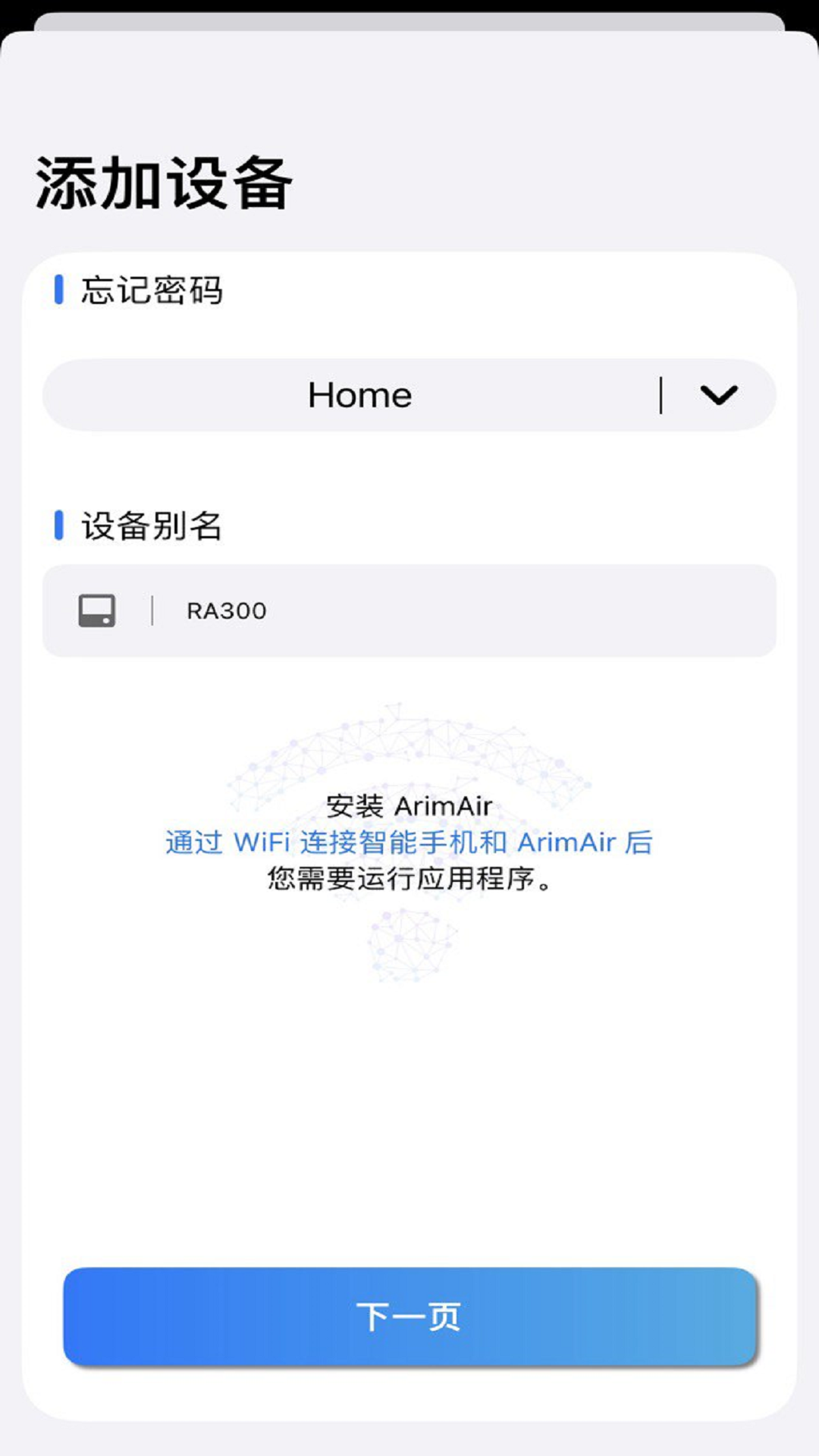Expand the Home dropdown
Viewport: 819px width, 1456px height.
click(717, 395)
